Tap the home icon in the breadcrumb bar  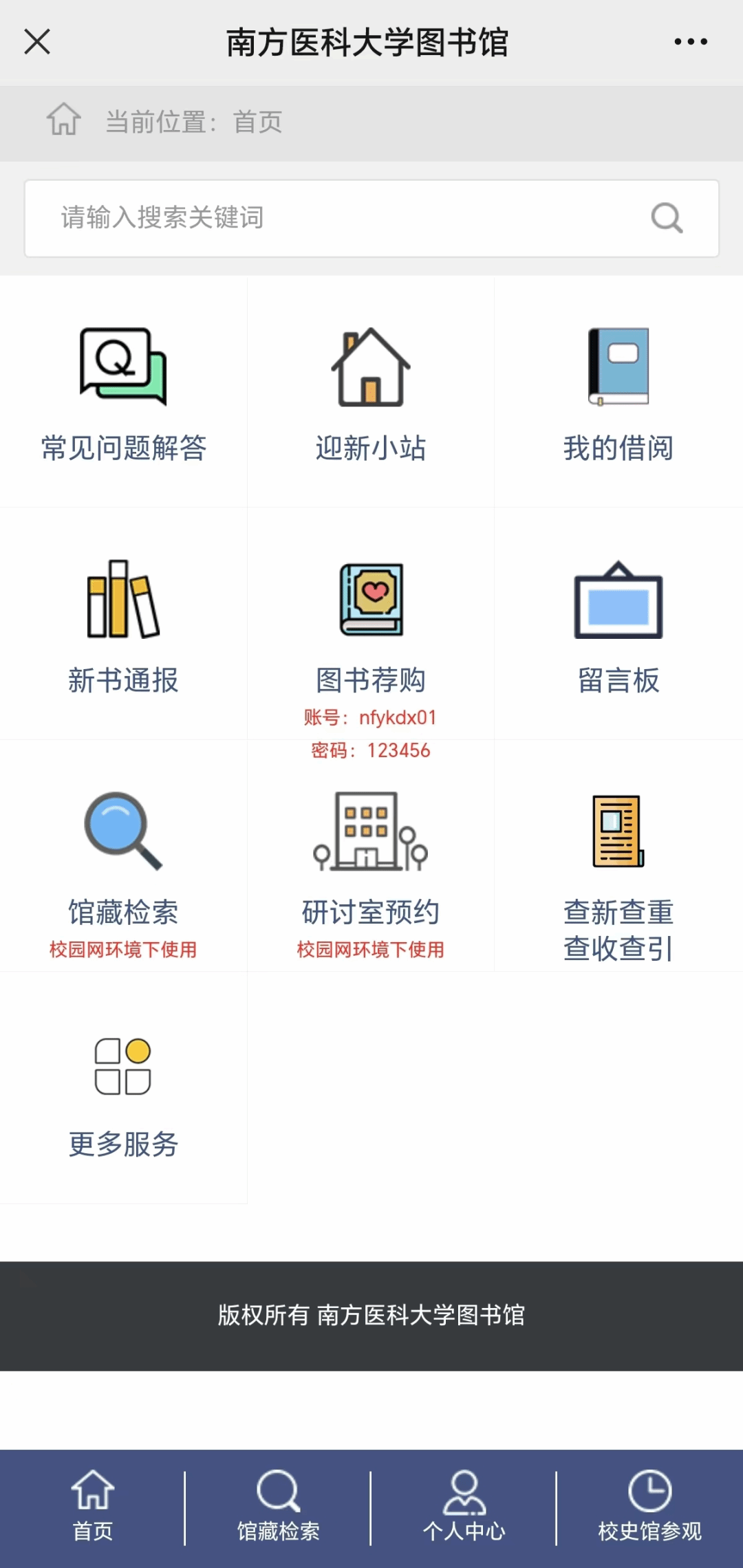point(64,119)
